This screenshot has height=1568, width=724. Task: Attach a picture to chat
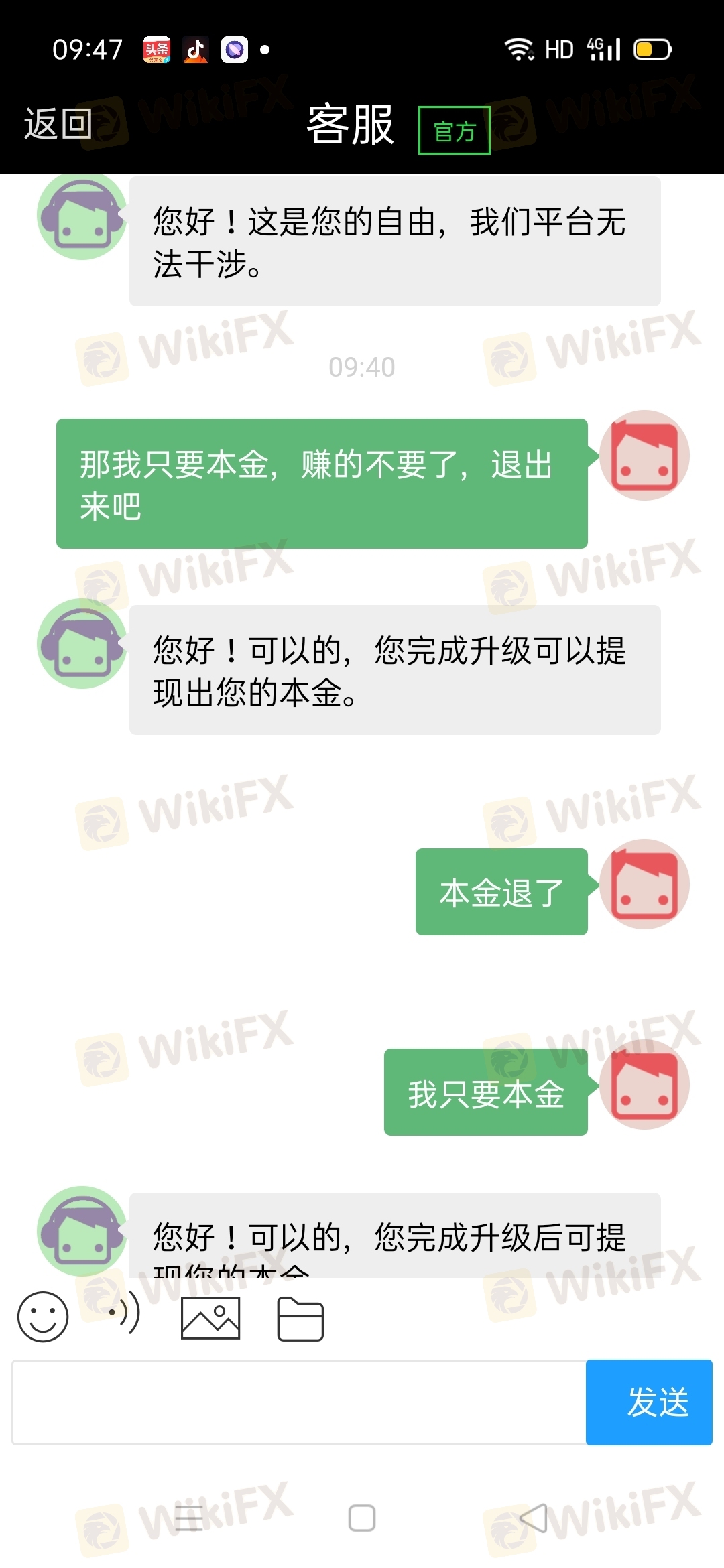pyautogui.click(x=210, y=1318)
